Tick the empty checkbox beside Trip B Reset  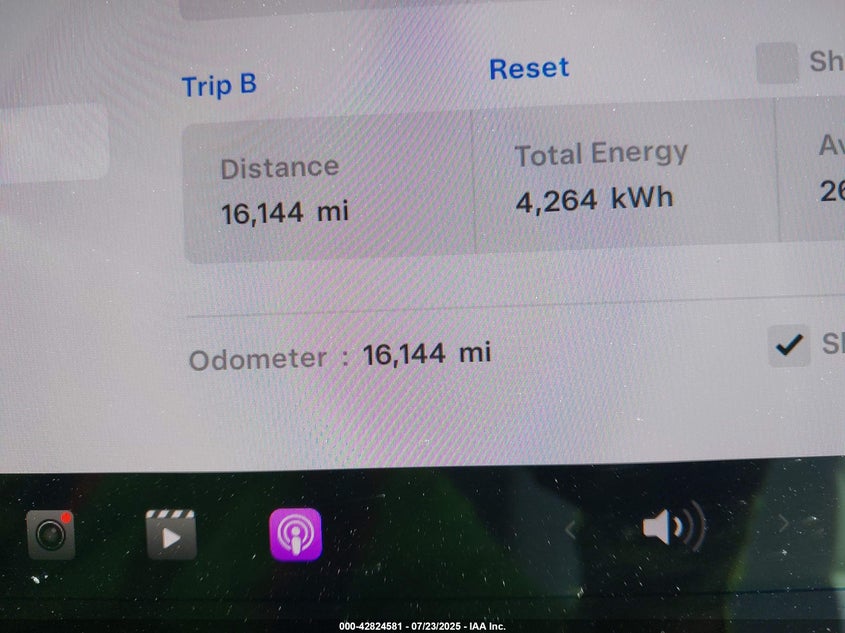pos(776,63)
